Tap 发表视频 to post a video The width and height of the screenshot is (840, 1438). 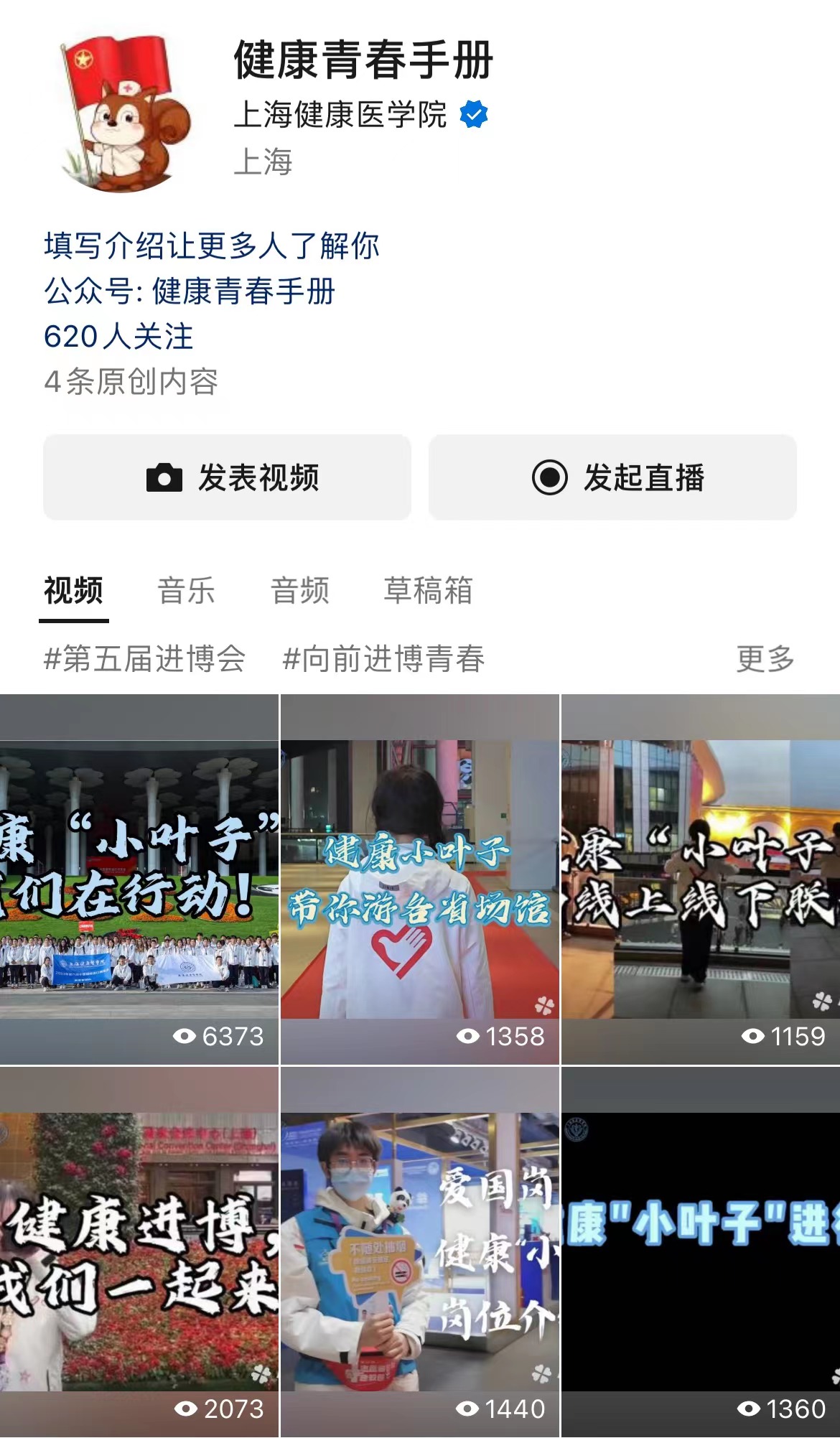coord(227,477)
